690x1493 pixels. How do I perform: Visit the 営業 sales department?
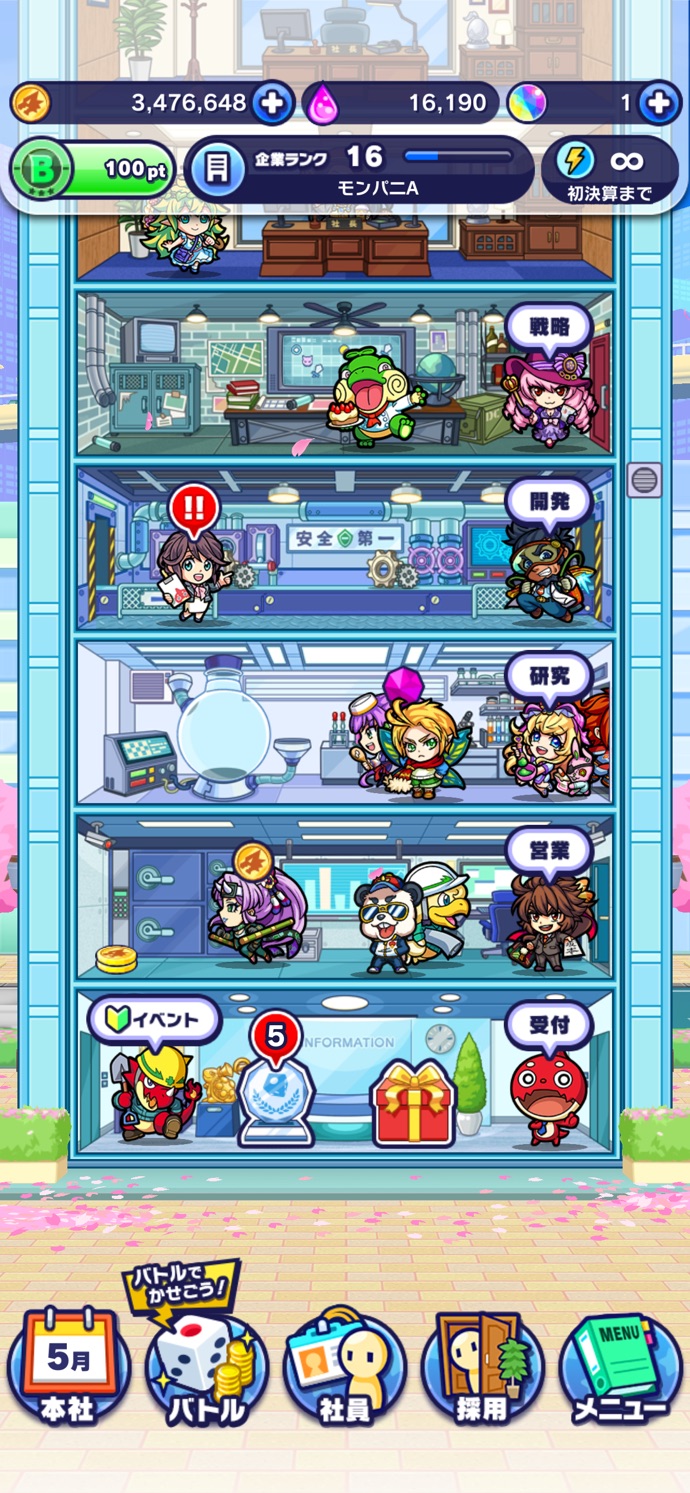[548, 852]
